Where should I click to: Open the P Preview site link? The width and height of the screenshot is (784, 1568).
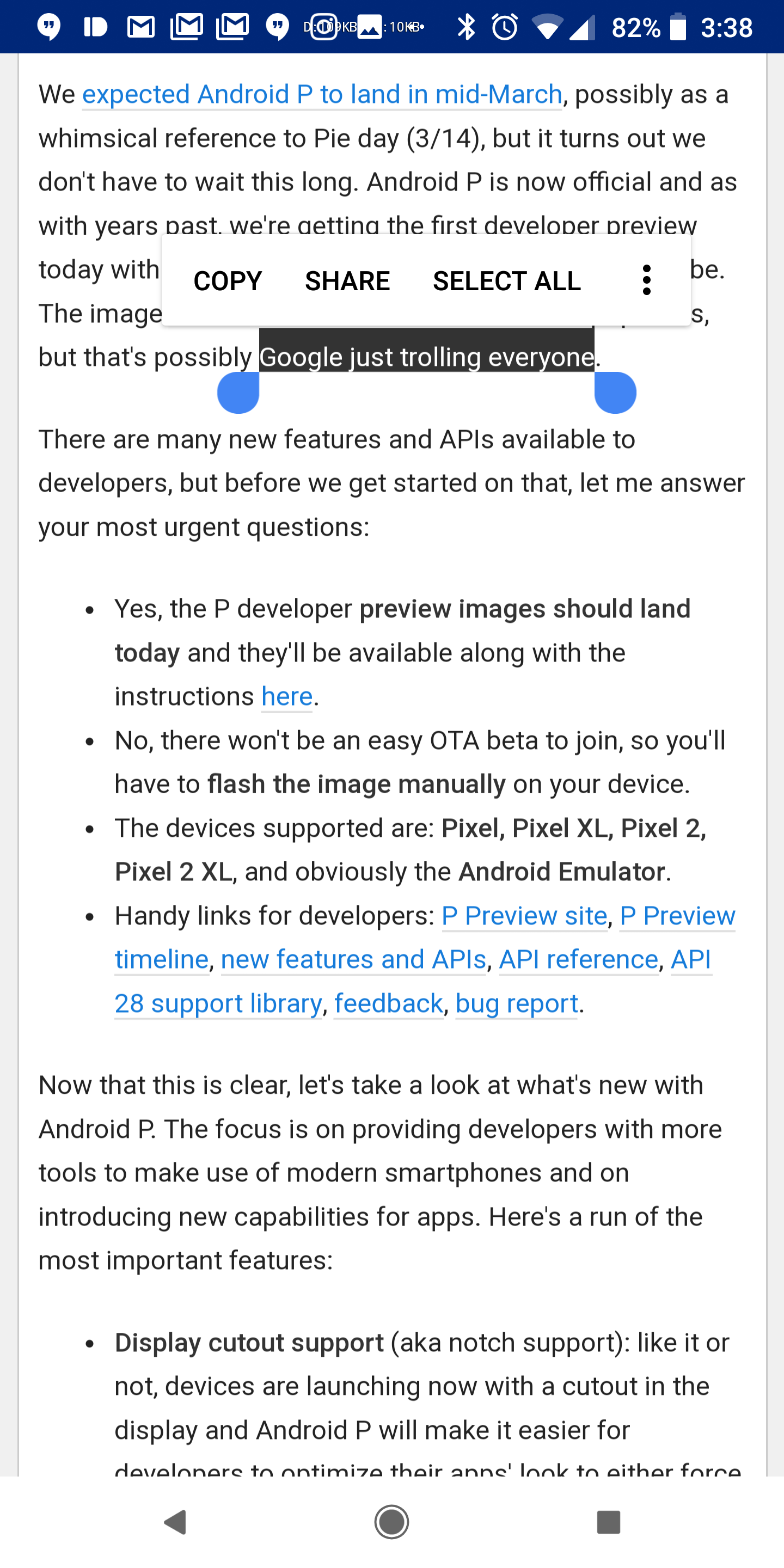524,915
